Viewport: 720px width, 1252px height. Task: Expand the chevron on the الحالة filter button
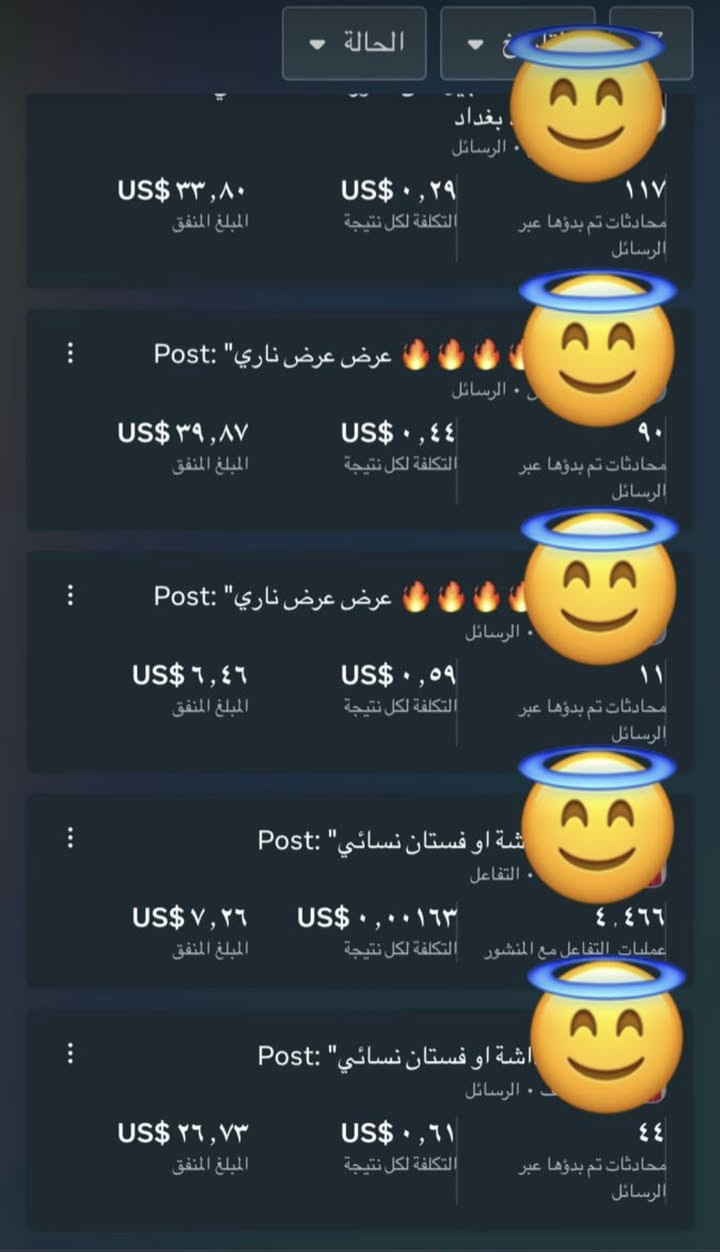point(317,44)
